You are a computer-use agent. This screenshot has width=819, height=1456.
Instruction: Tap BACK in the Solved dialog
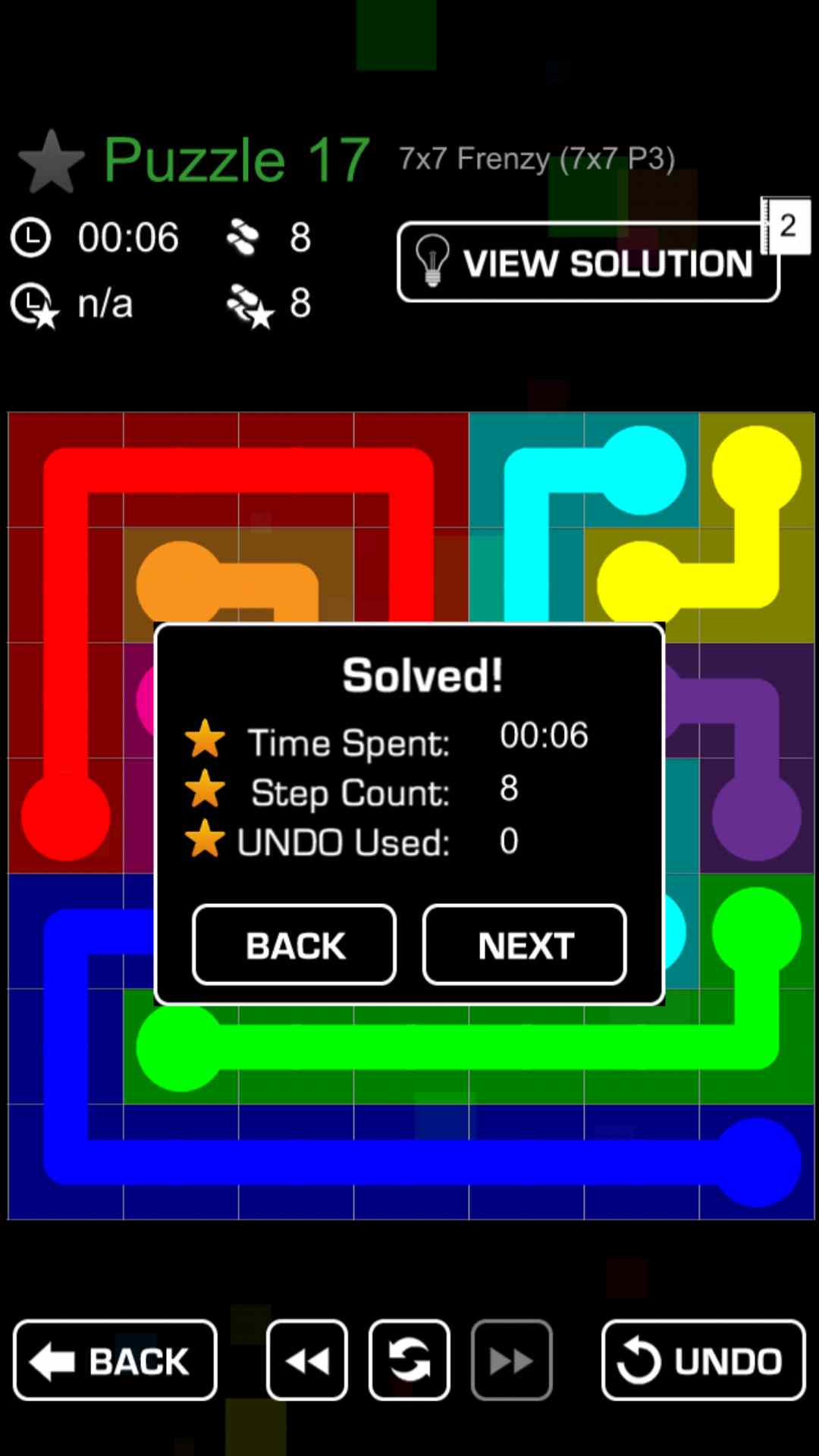tap(294, 945)
